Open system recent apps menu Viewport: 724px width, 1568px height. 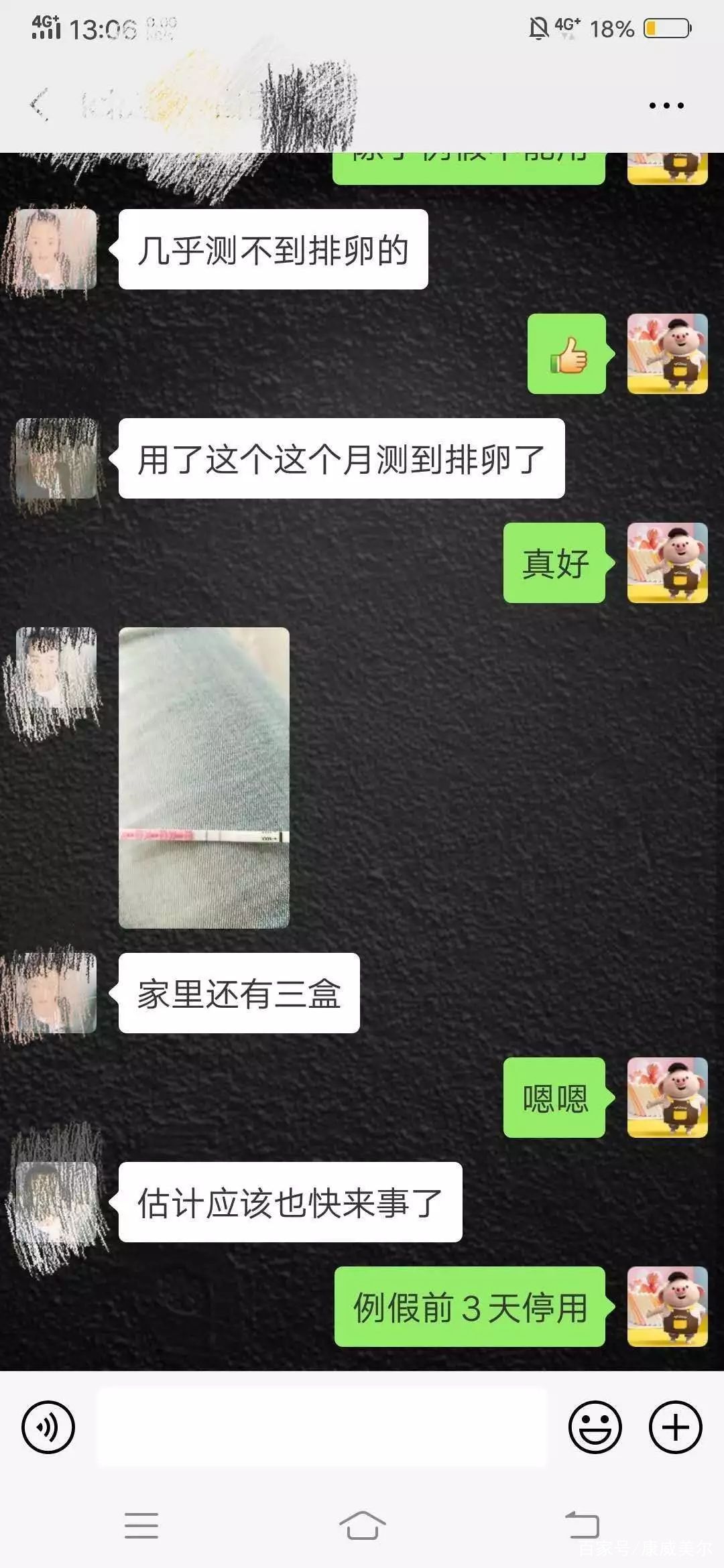[141, 1526]
